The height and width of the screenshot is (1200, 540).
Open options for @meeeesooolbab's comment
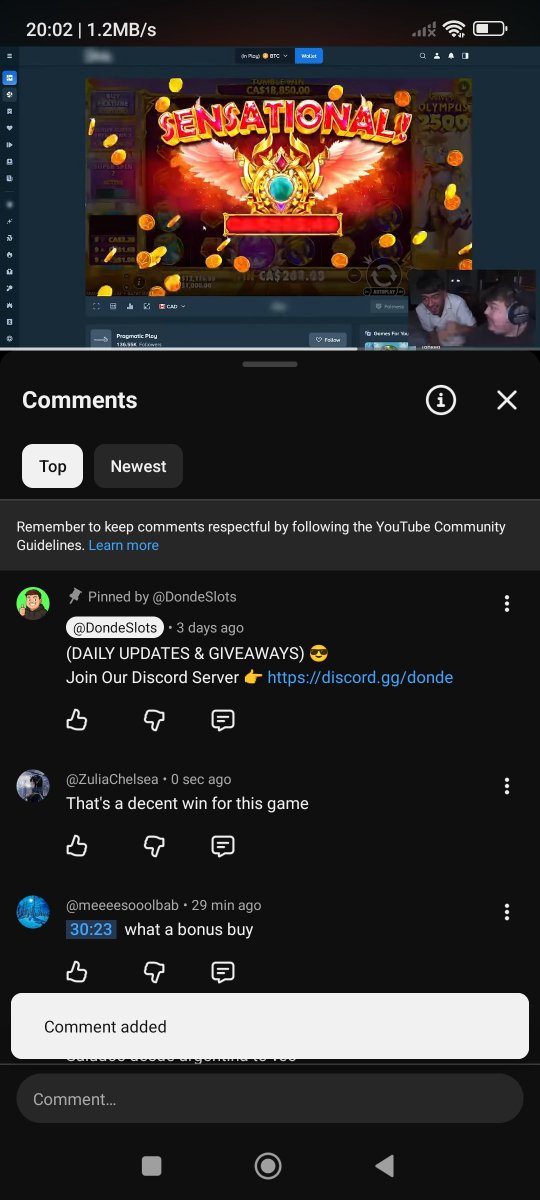pos(507,912)
